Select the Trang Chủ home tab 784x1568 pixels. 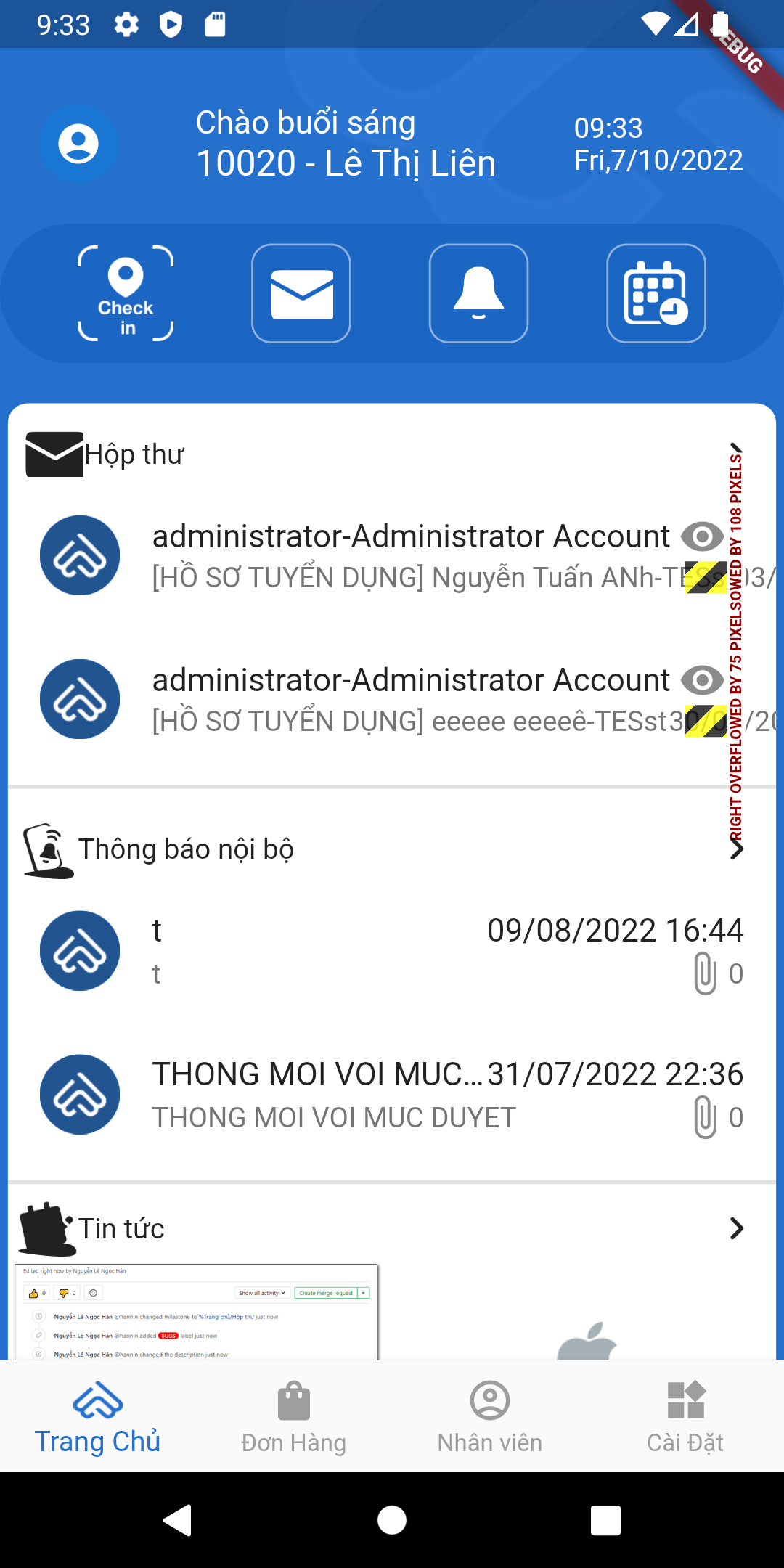(99, 1416)
